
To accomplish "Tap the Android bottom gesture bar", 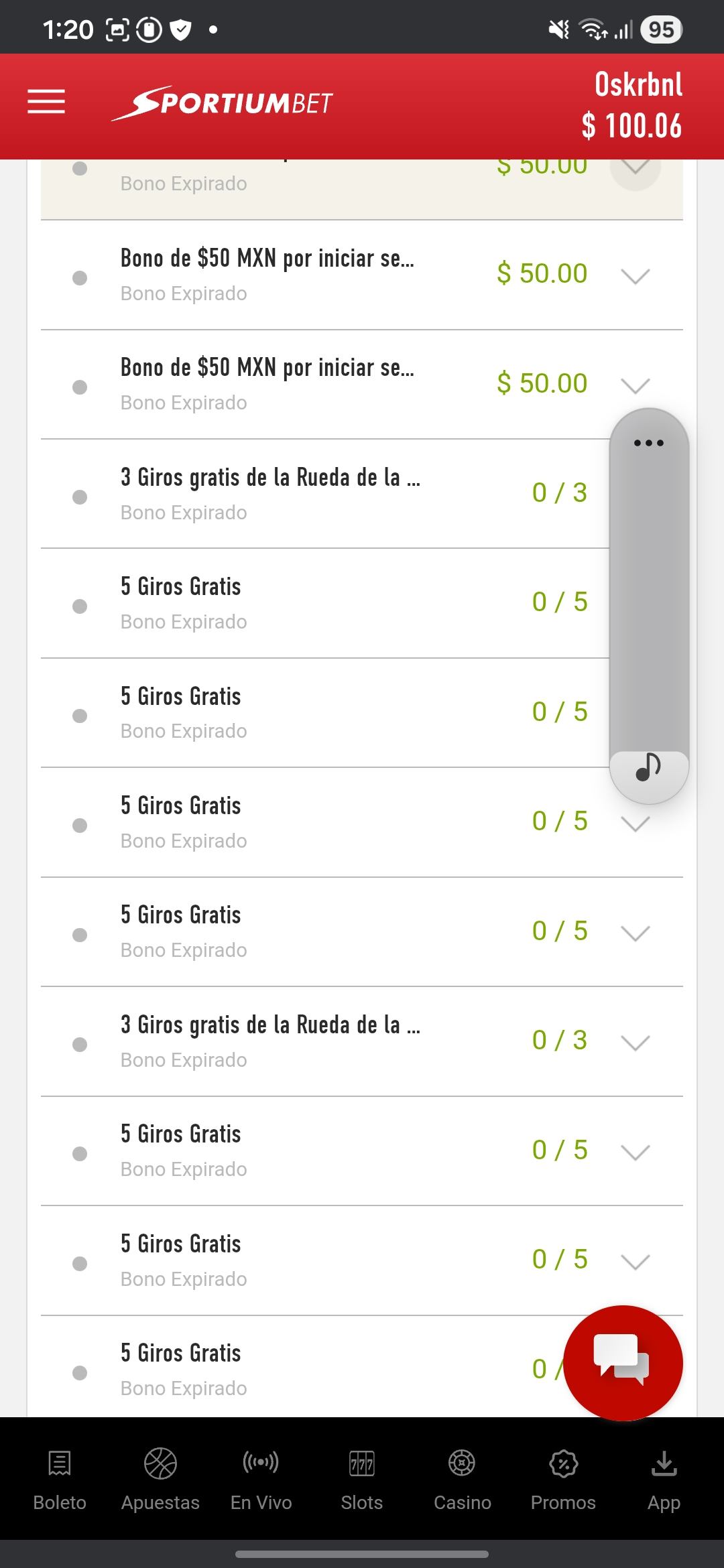I will pyautogui.click(x=362, y=1552).
